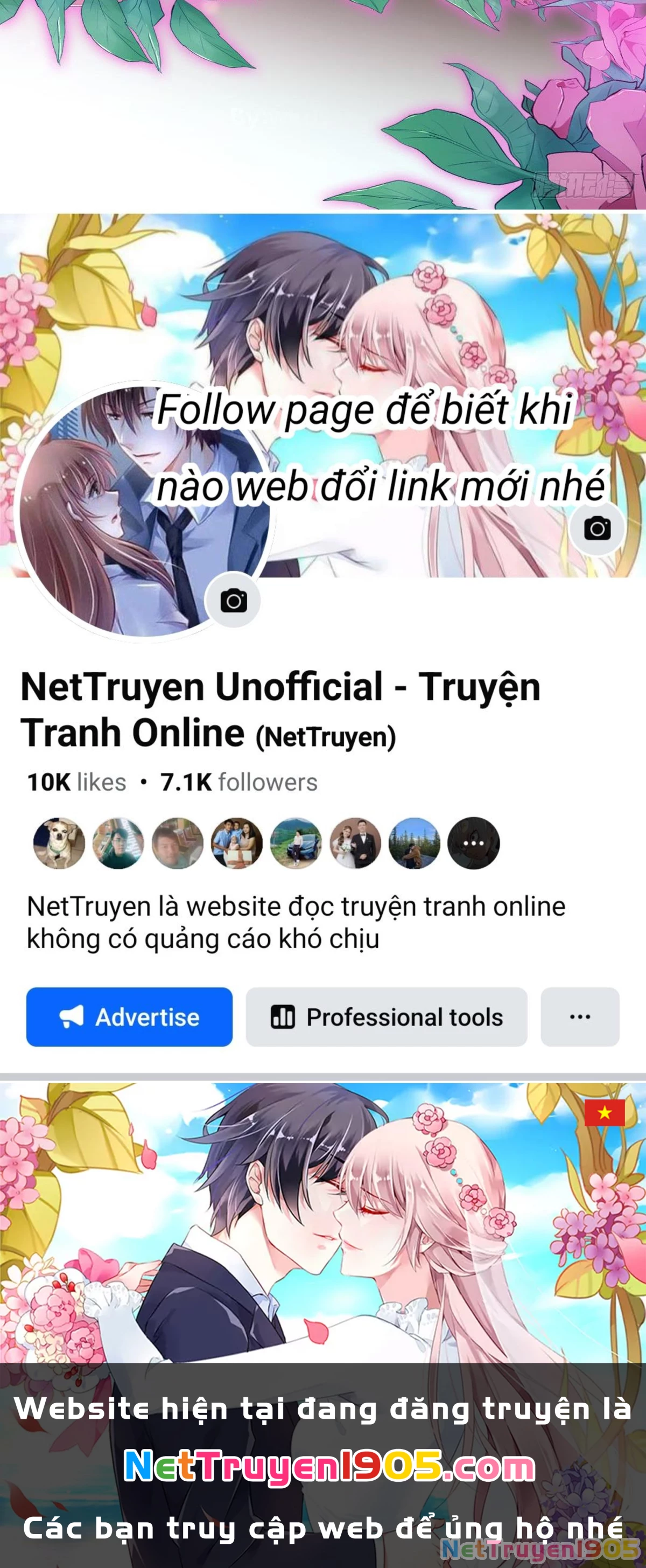Expand options under Professional tools
646x1568 pixels.
tap(387, 1016)
